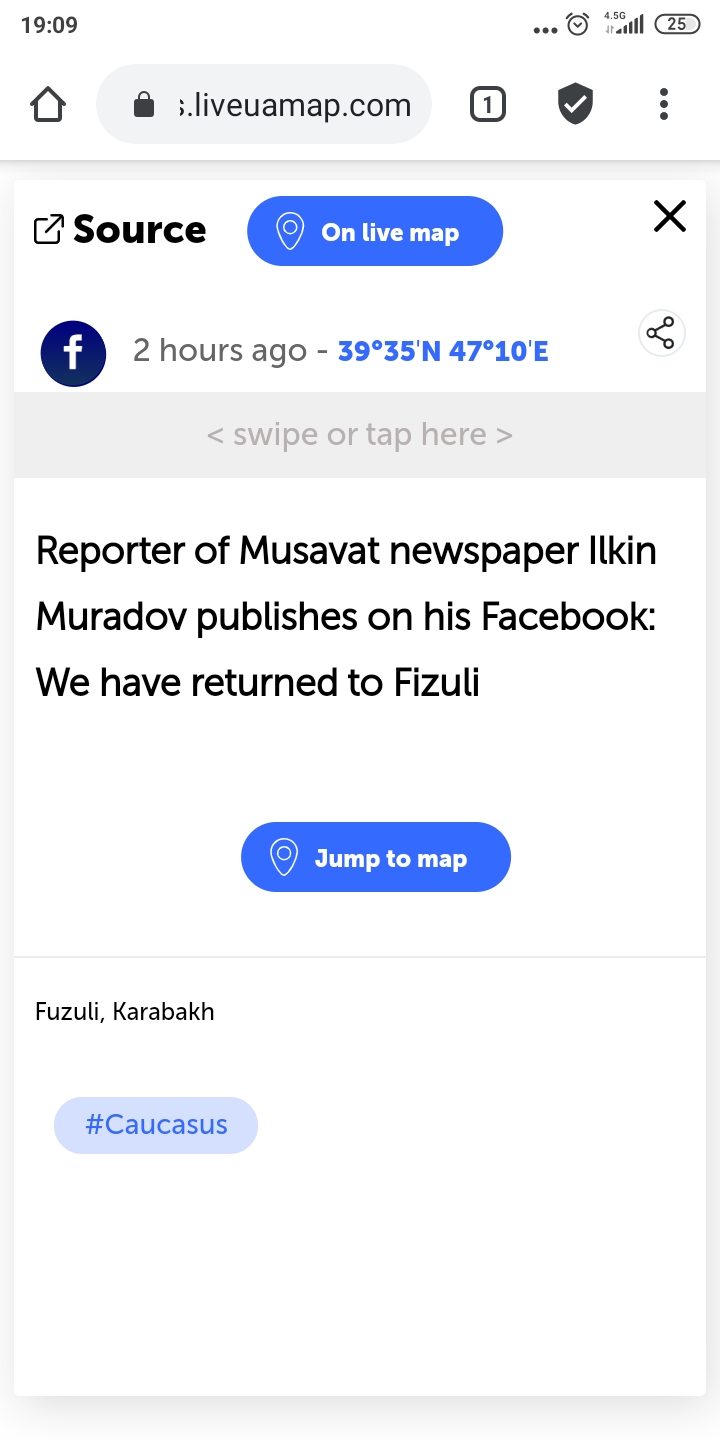This screenshot has width=720, height=1440.
Task: View event with On live map button
Action: click(375, 231)
